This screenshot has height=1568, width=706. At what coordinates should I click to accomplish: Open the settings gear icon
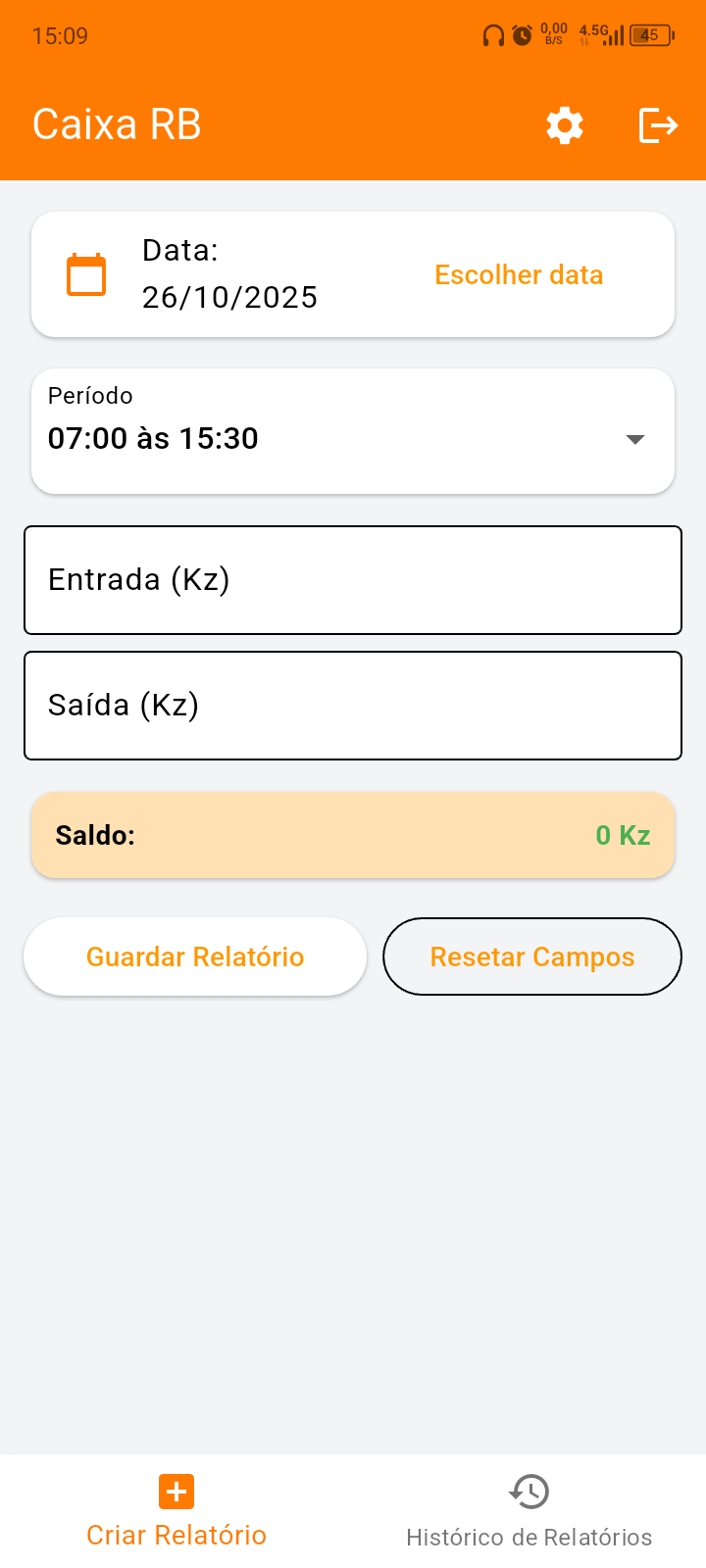(565, 125)
